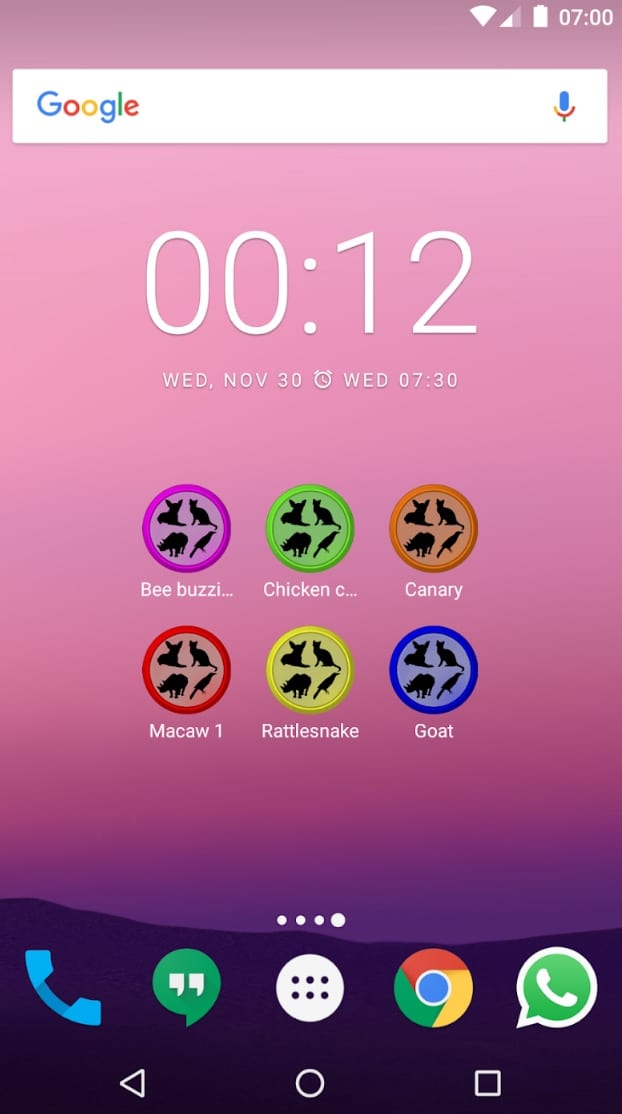
Task: Play the Bee buzzing sound shortcut
Action: pos(186,529)
